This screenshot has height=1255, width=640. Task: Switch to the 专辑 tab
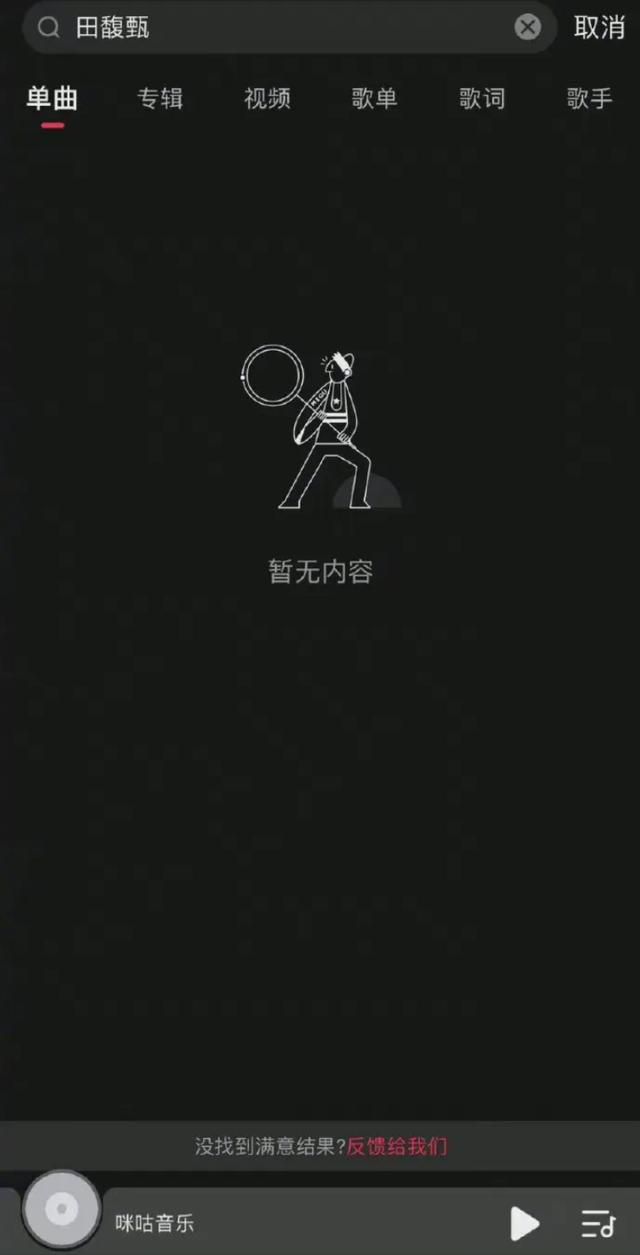coord(160,98)
